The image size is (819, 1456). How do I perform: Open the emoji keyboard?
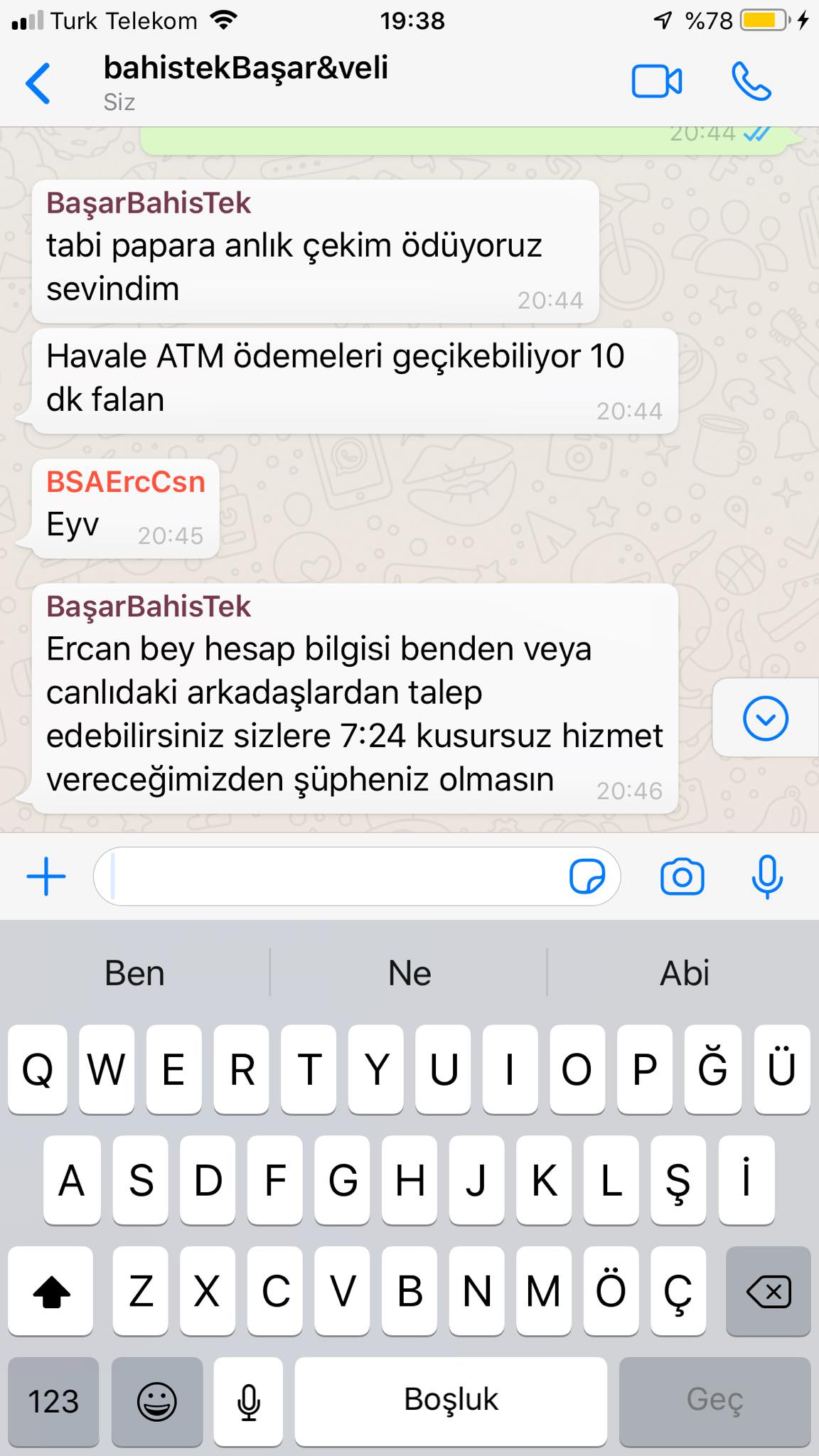point(156,1401)
